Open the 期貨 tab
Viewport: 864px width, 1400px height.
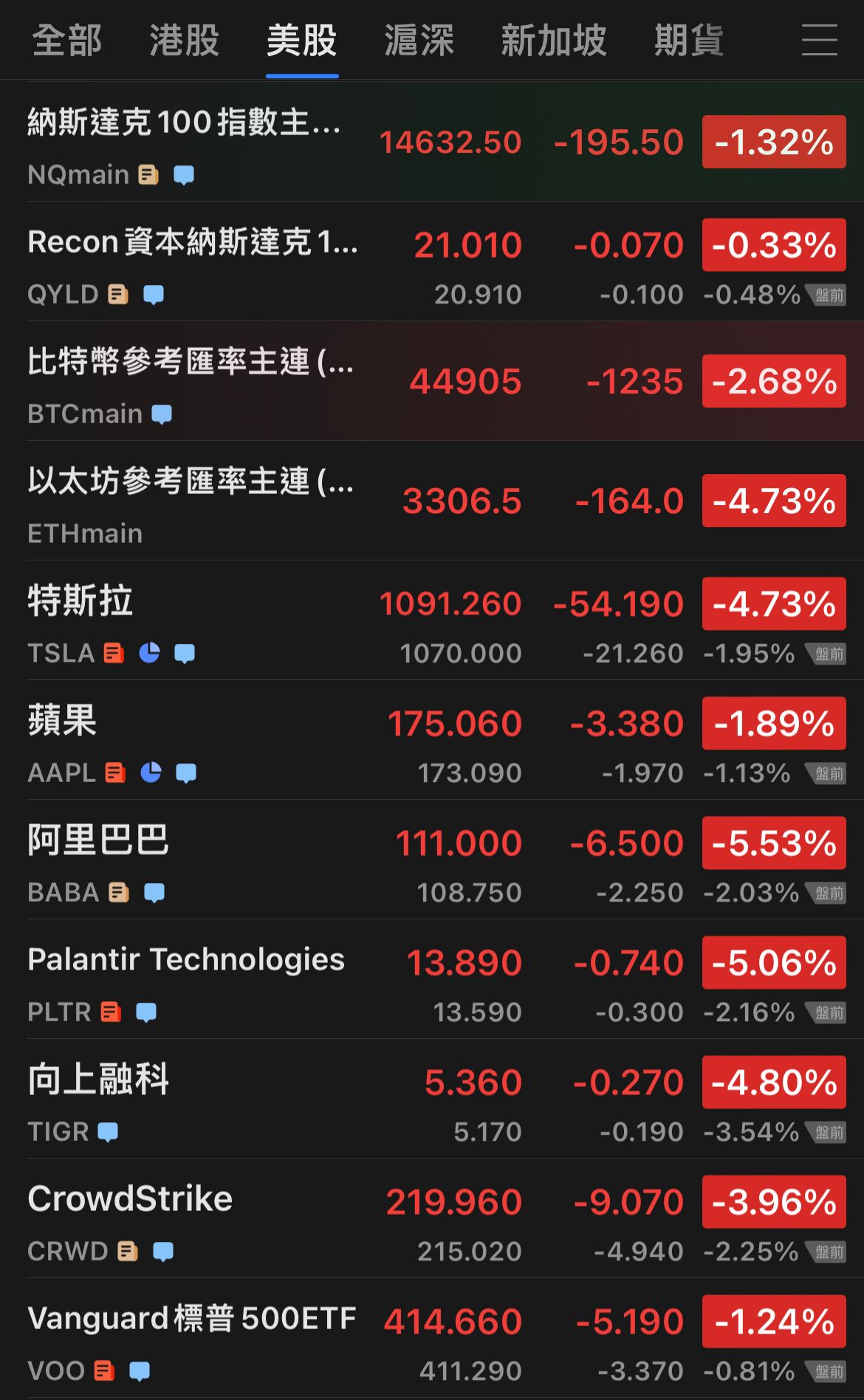click(689, 40)
